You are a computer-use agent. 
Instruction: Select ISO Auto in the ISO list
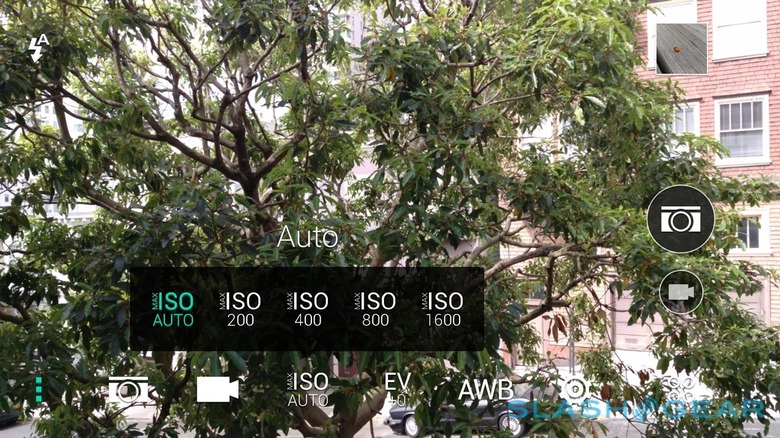[x=172, y=309]
